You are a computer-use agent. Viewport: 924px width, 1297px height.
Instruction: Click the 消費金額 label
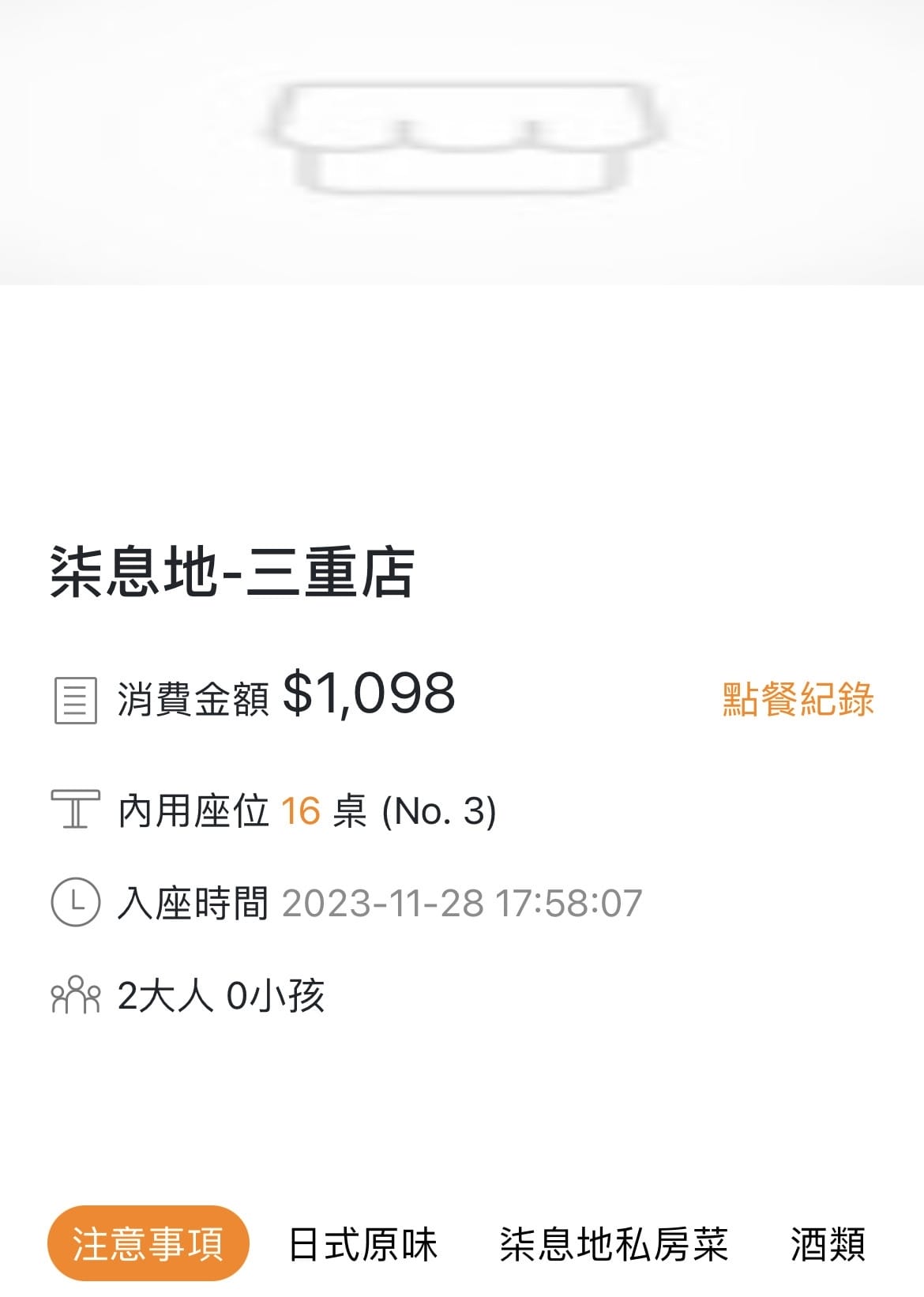click(x=193, y=697)
